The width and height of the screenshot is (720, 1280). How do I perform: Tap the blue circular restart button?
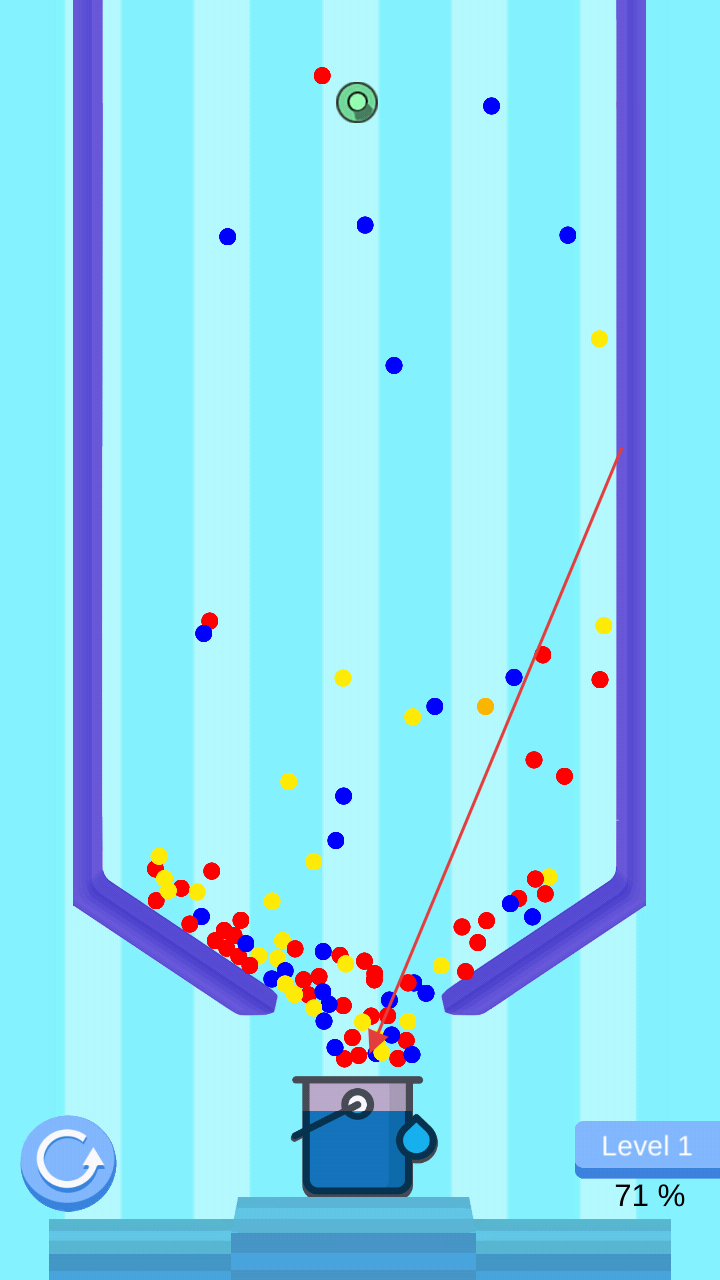(68, 1162)
